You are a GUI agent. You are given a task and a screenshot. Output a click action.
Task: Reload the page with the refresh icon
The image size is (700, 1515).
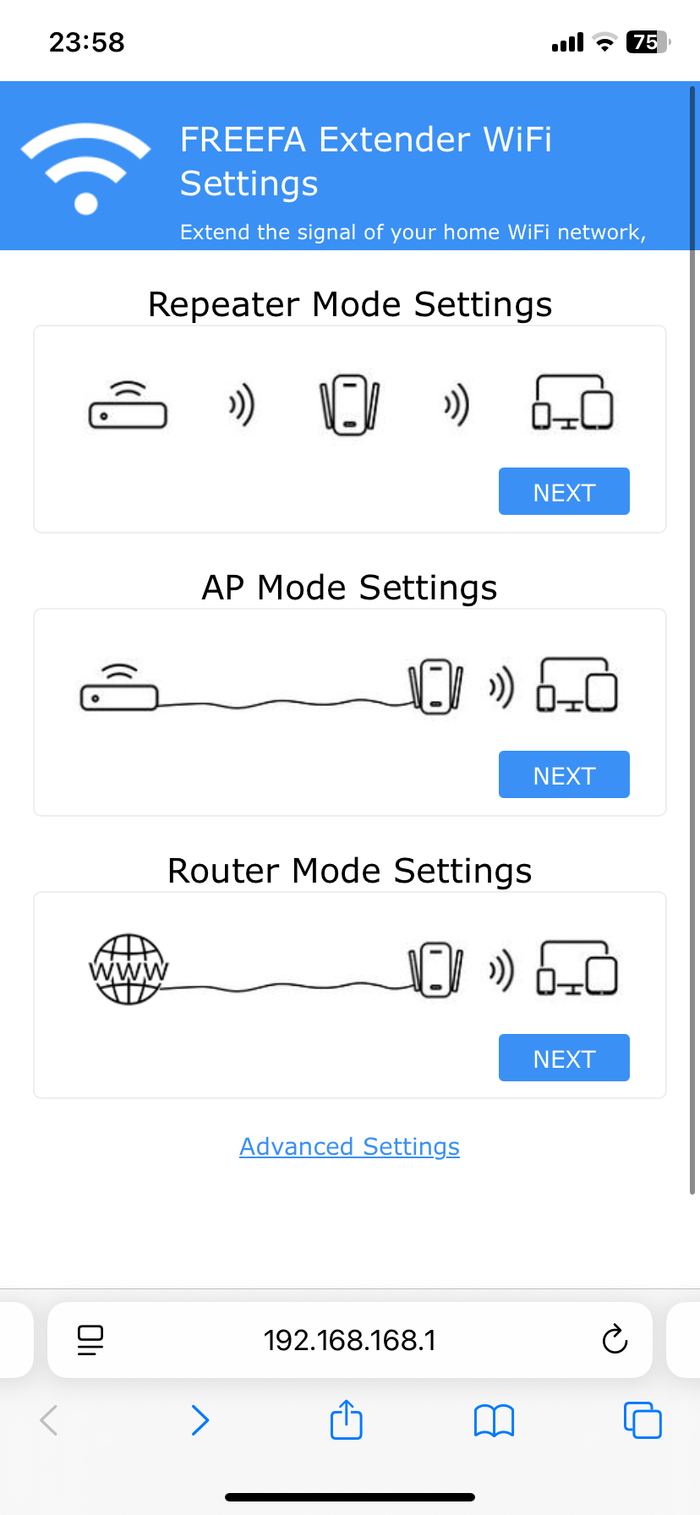pos(614,1340)
